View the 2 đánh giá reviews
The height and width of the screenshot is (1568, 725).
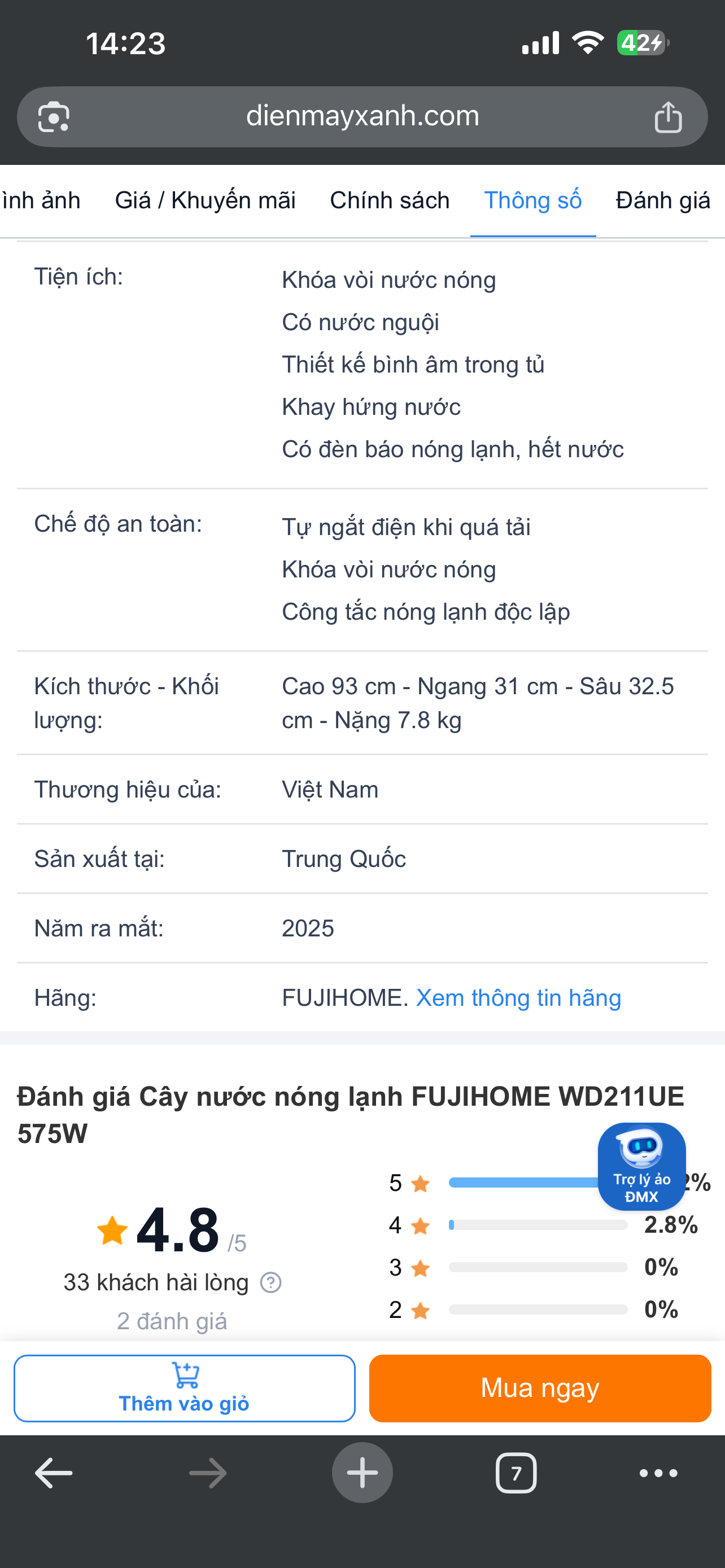coord(172,1321)
